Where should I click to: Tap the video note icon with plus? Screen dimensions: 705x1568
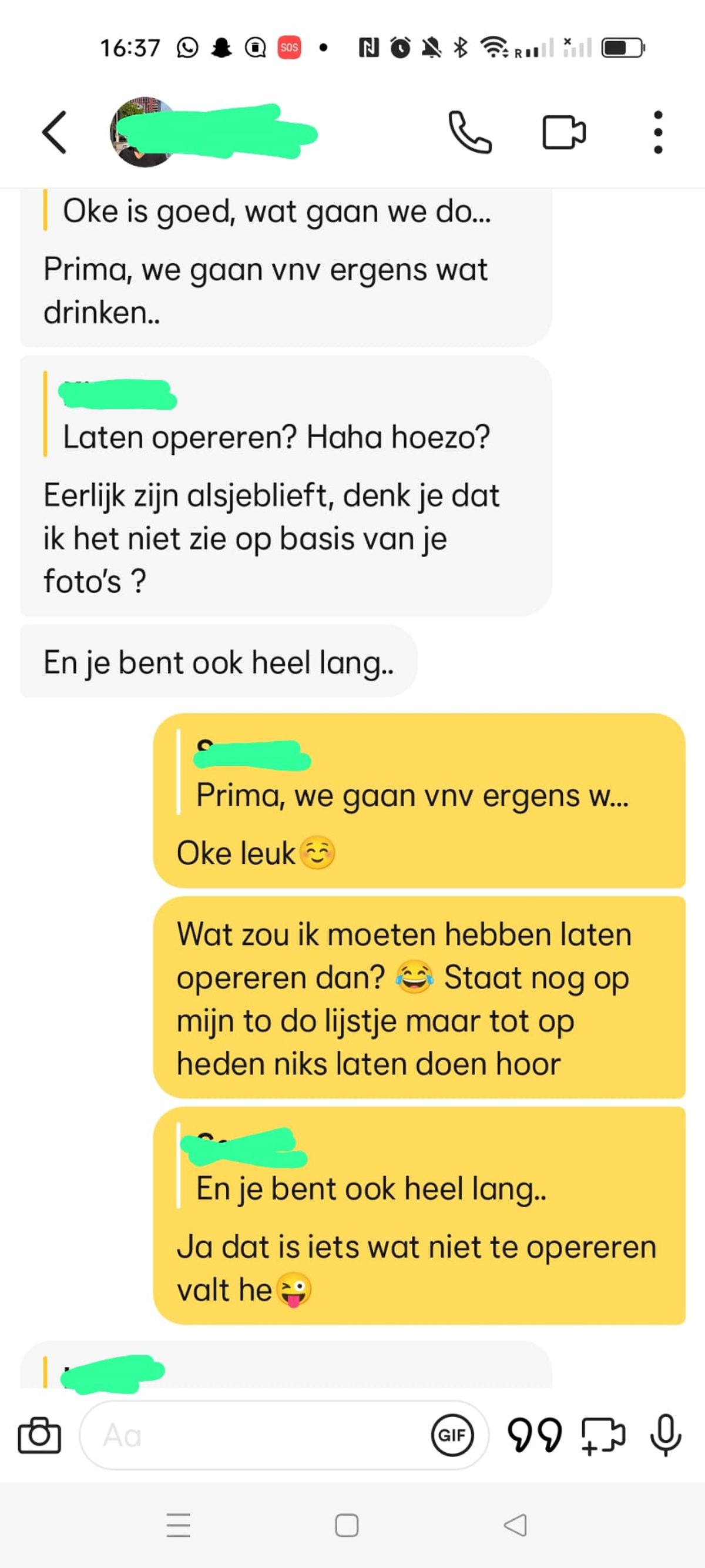(603, 1436)
